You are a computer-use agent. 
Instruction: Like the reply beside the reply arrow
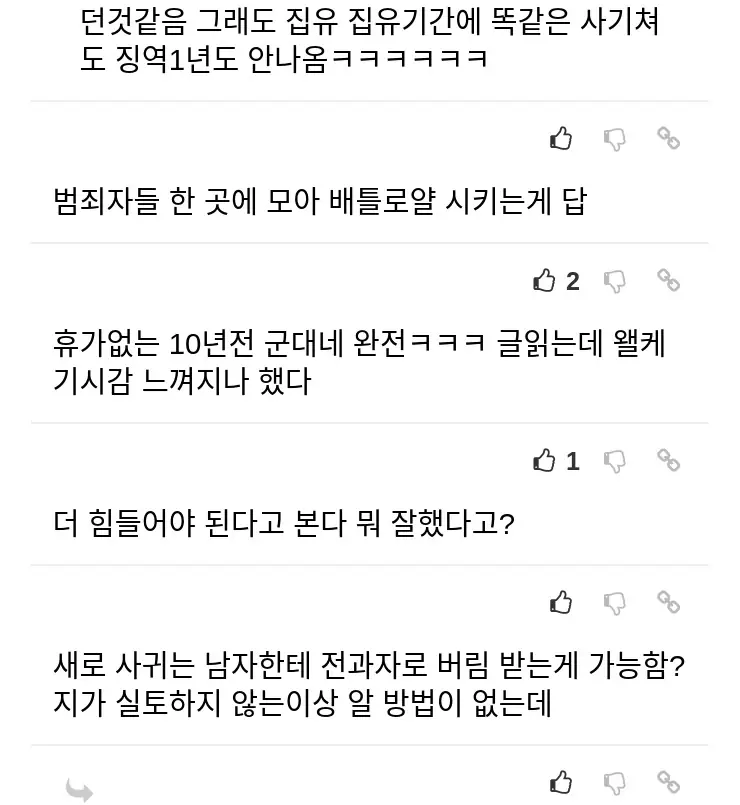tap(561, 782)
